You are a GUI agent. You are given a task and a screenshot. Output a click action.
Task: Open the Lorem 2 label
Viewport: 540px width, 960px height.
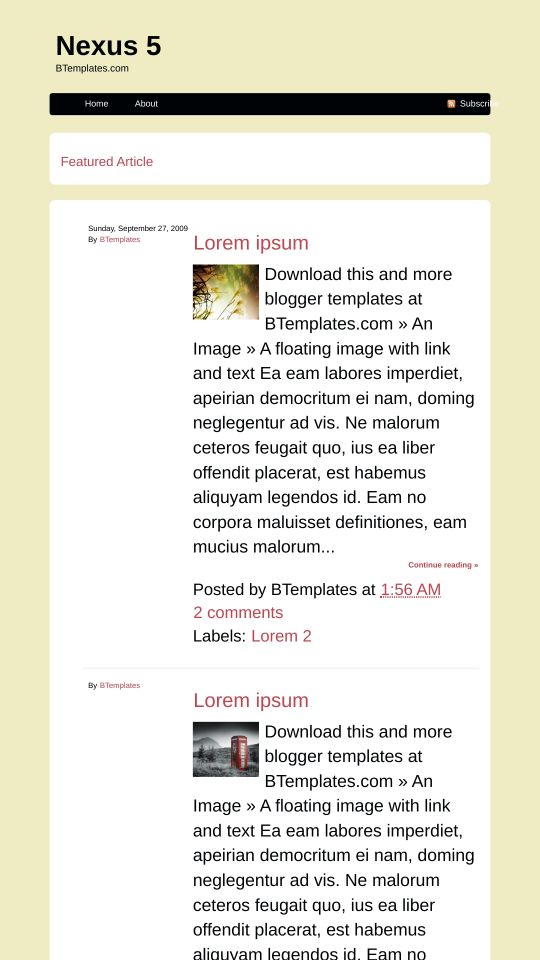point(281,636)
